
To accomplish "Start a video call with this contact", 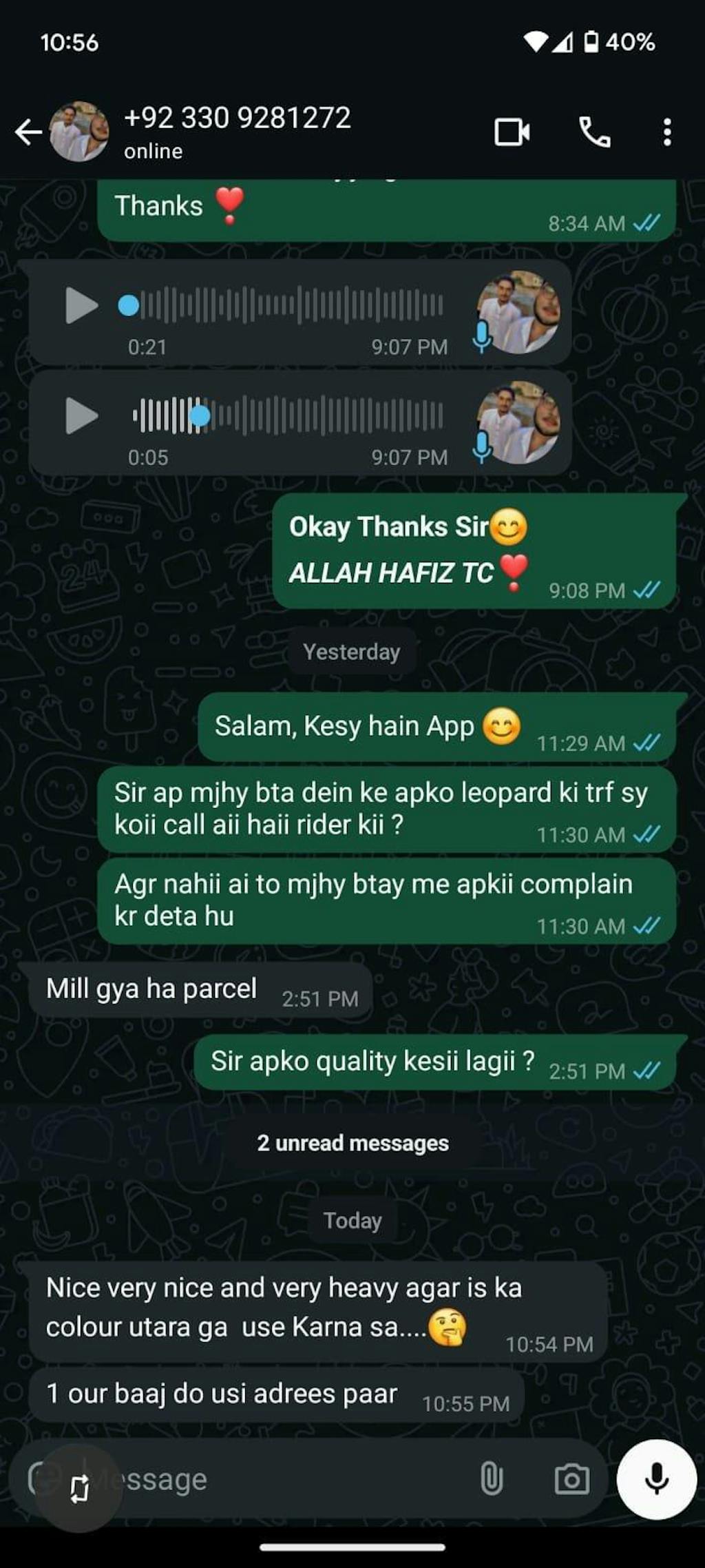I will [x=512, y=132].
